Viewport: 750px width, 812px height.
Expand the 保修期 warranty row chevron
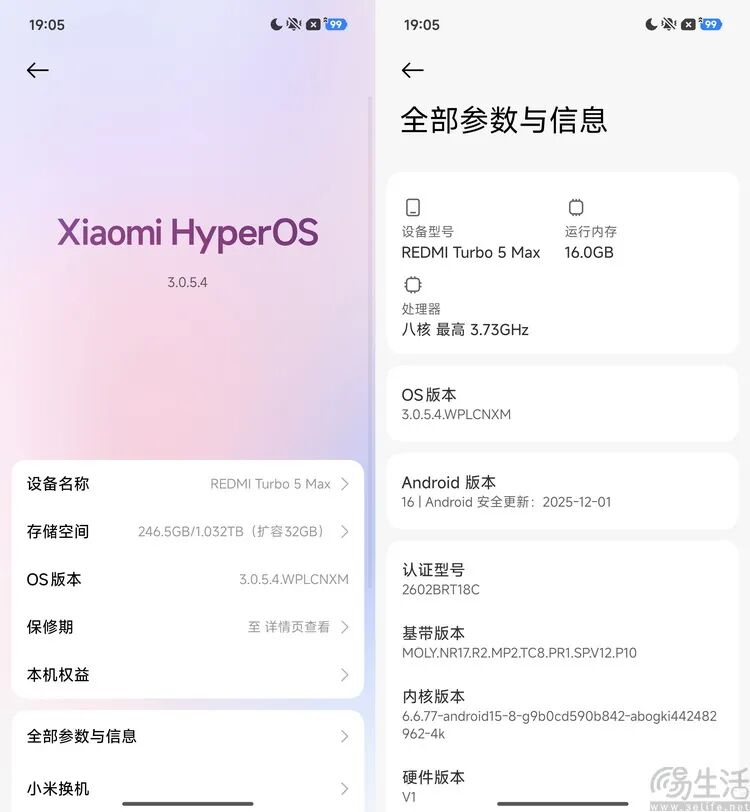(x=346, y=627)
